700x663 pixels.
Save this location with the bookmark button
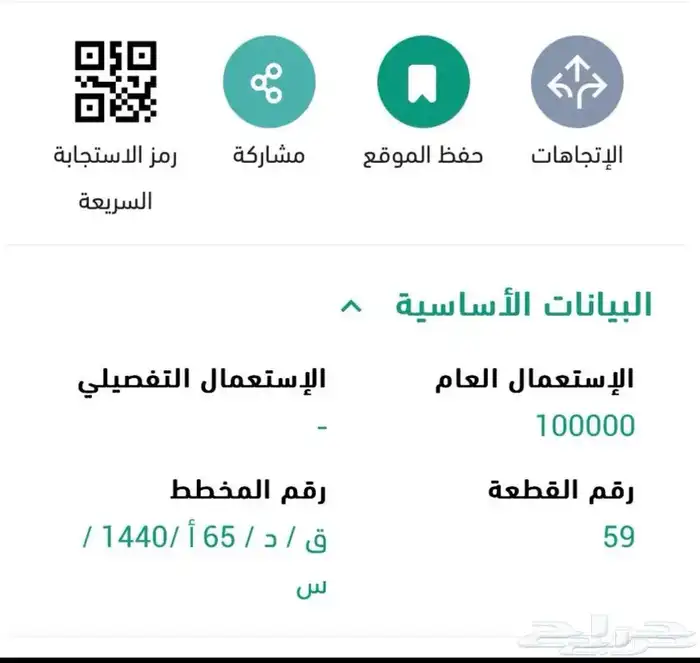(423, 83)
